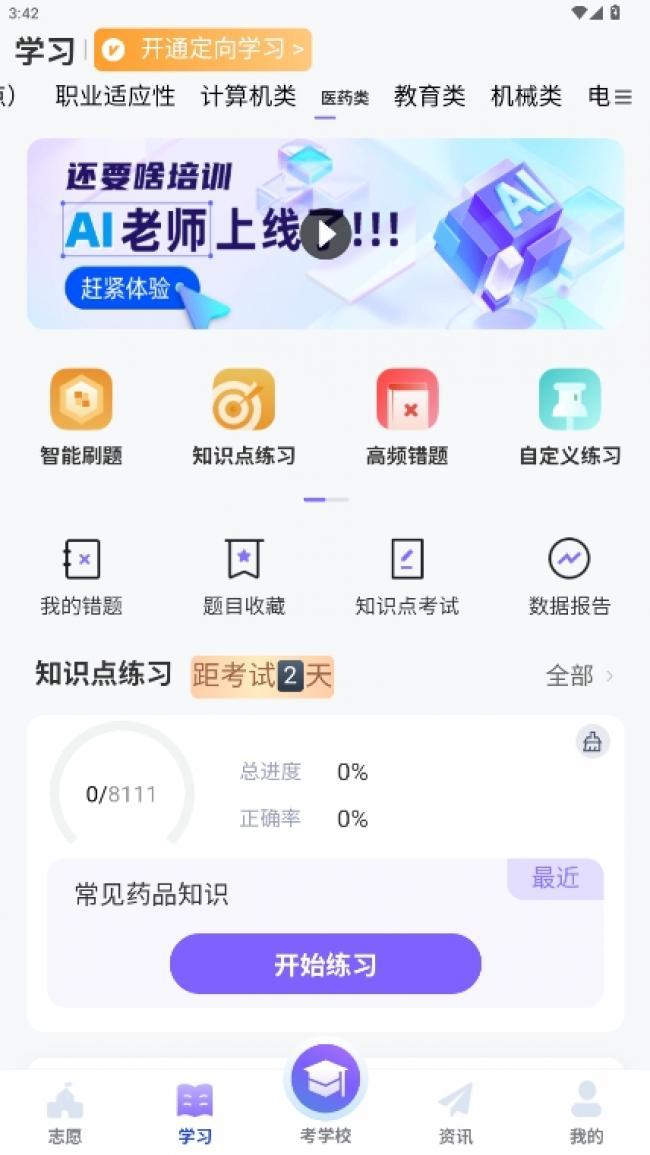Switch to 我的 bottom tab
The width and height of the screenshot is (650, 1155).
[x=586, y=1112]
